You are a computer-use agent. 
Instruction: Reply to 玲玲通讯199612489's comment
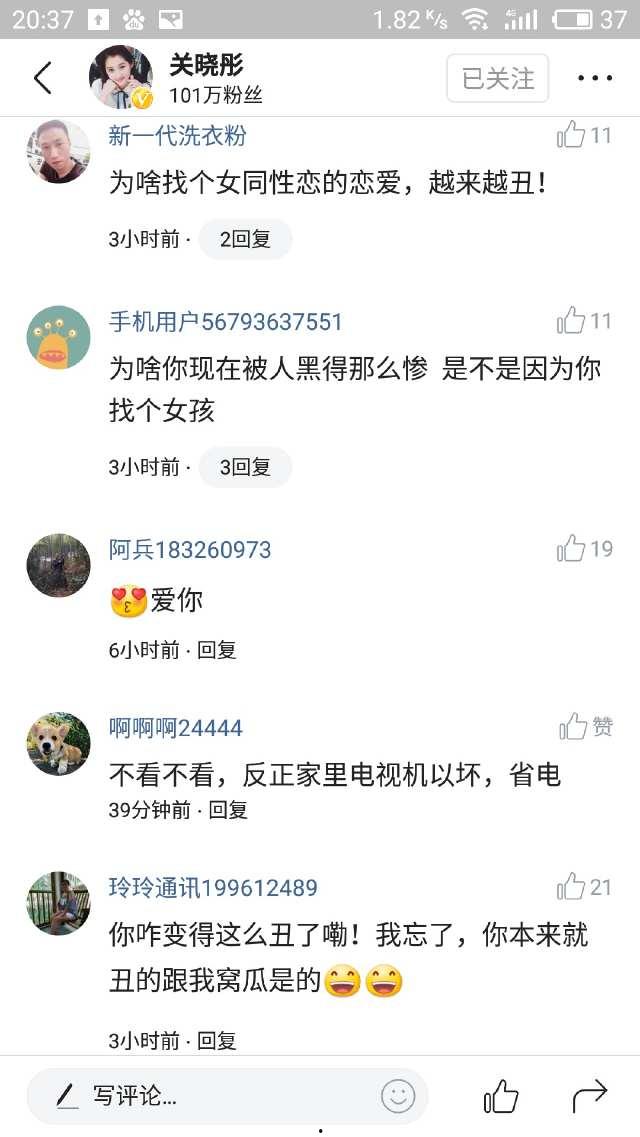coord(217,1040)
